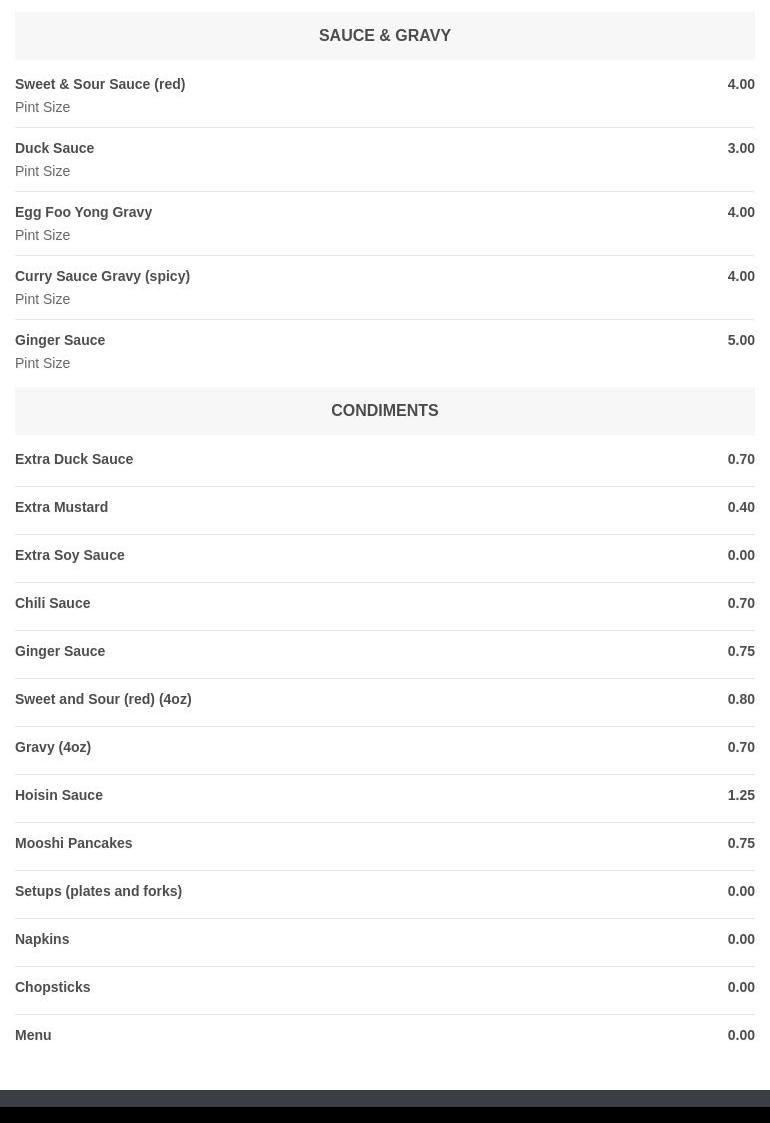The image size is (770, 1123).
Task: Open Egg Foo Yong Gravy item
Action: [84, 213]
